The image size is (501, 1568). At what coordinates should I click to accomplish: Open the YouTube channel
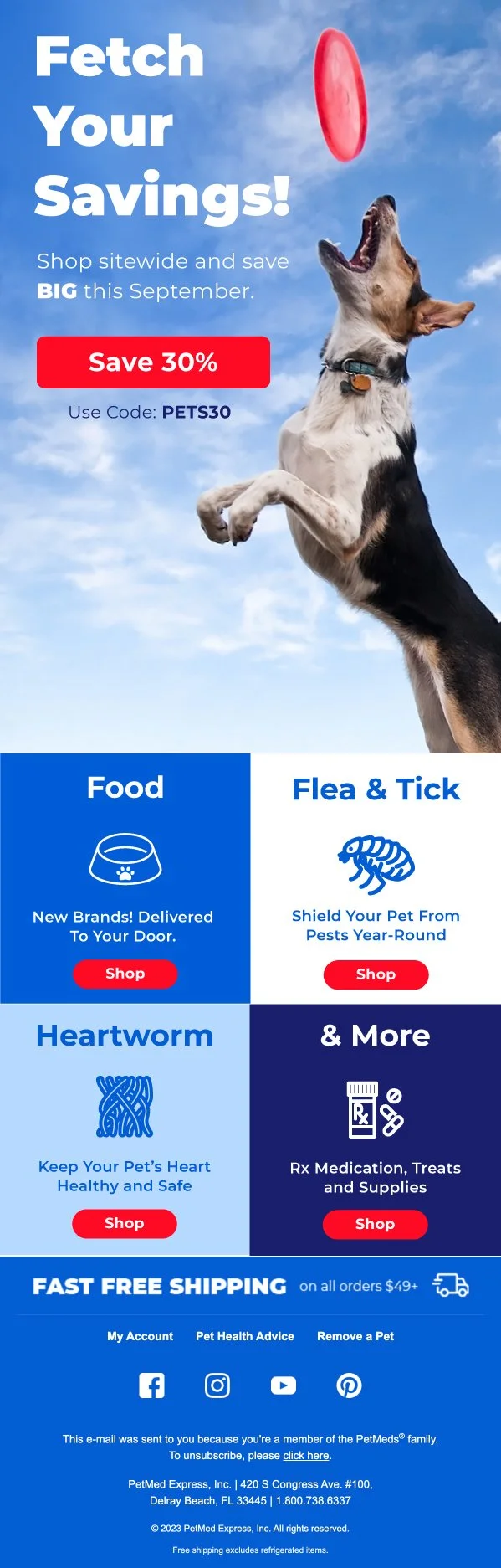click(x=284, y=1385)
